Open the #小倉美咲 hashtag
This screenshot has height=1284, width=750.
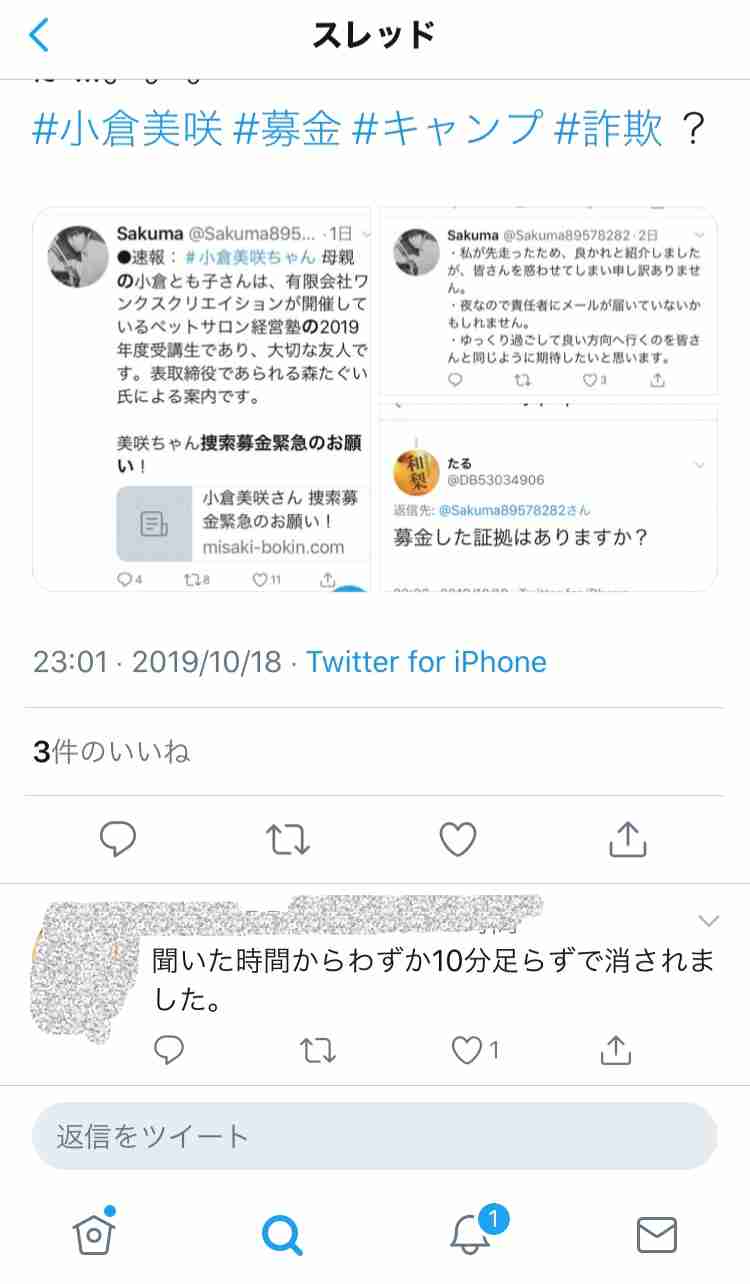click(x=127, y=130)
